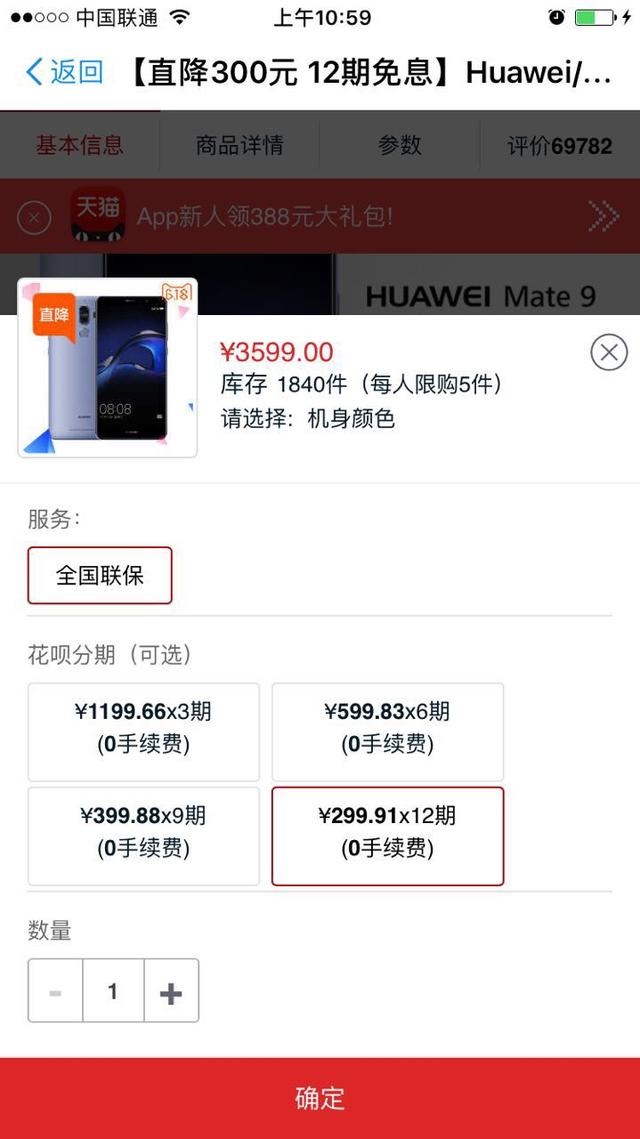Select the 全国联保 service option
The image size is (640, 1139).
tap(100, 575)
